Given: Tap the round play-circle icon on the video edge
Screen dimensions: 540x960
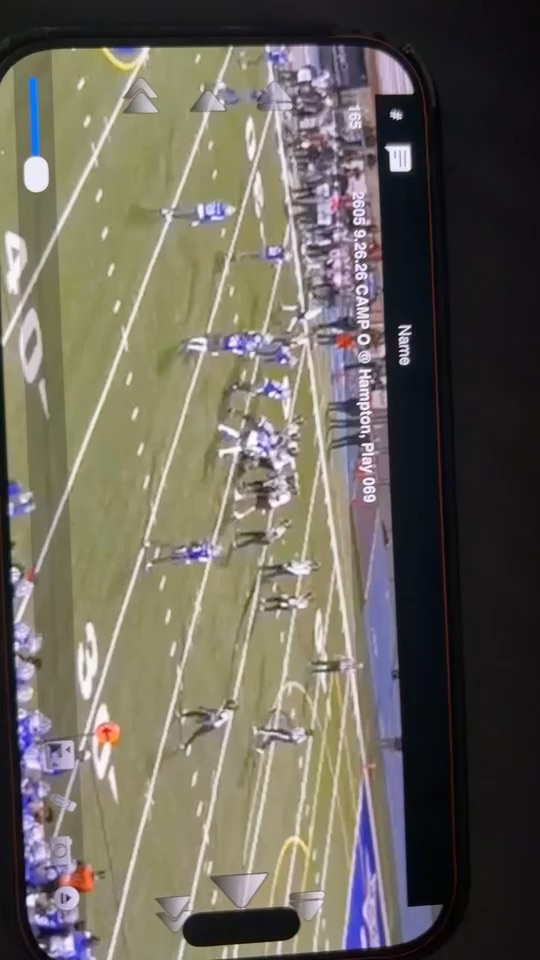Looking at the screenshot, I should (66, 898).
